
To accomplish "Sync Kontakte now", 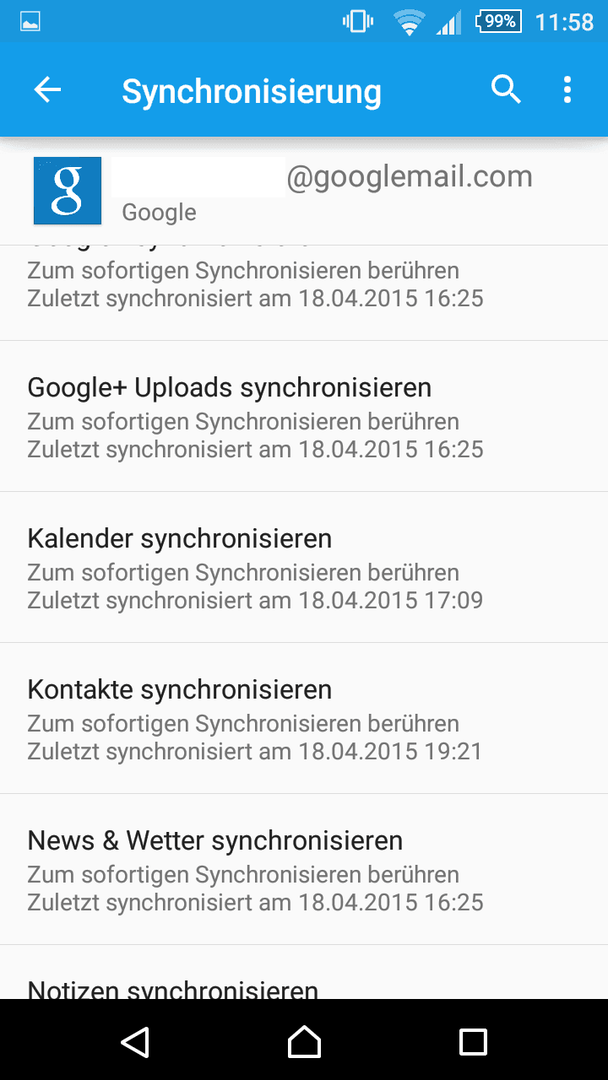I will tap(304, 718).
